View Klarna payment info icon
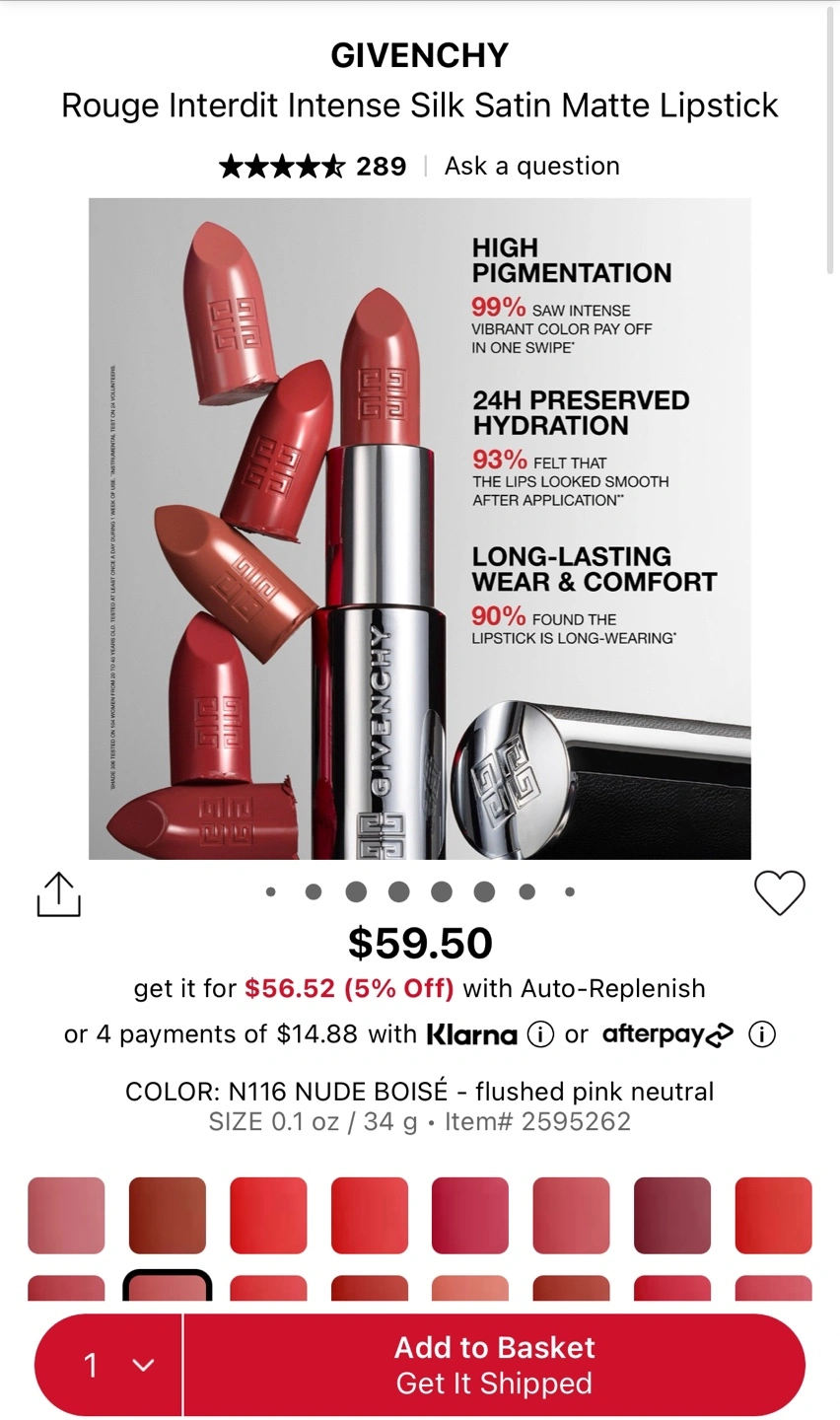840x1420 pixels. [540, 1034]
